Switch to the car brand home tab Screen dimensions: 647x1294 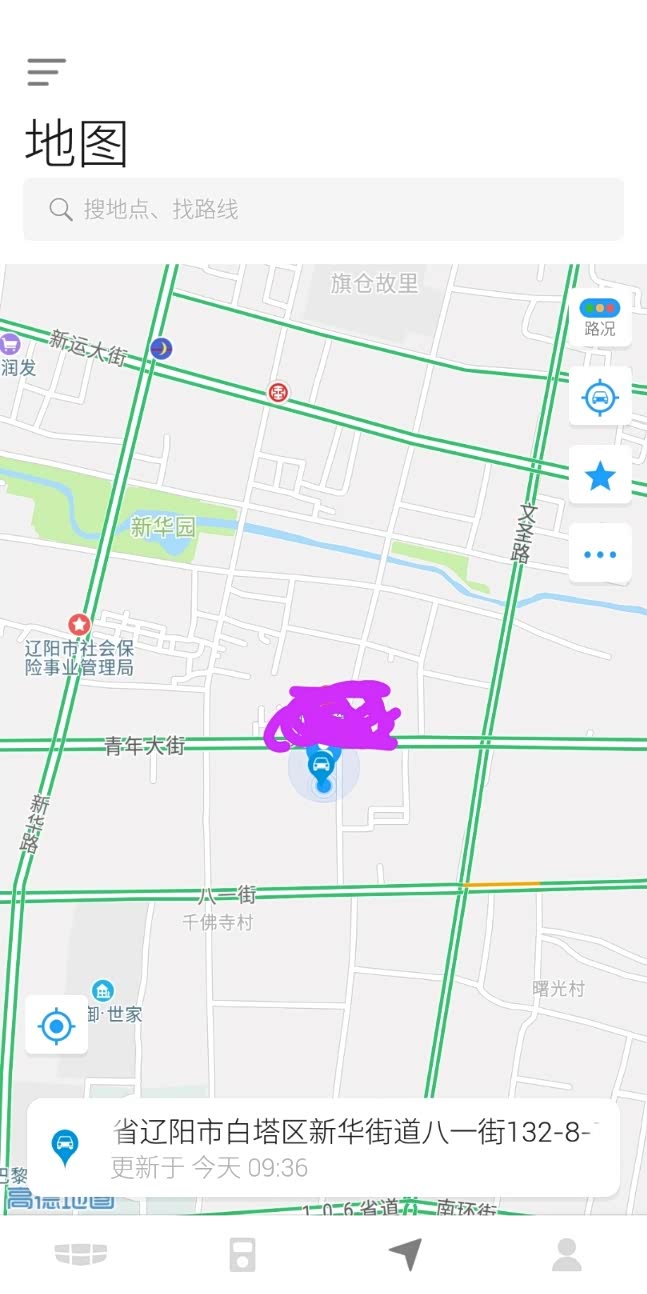pos(81,1254)
